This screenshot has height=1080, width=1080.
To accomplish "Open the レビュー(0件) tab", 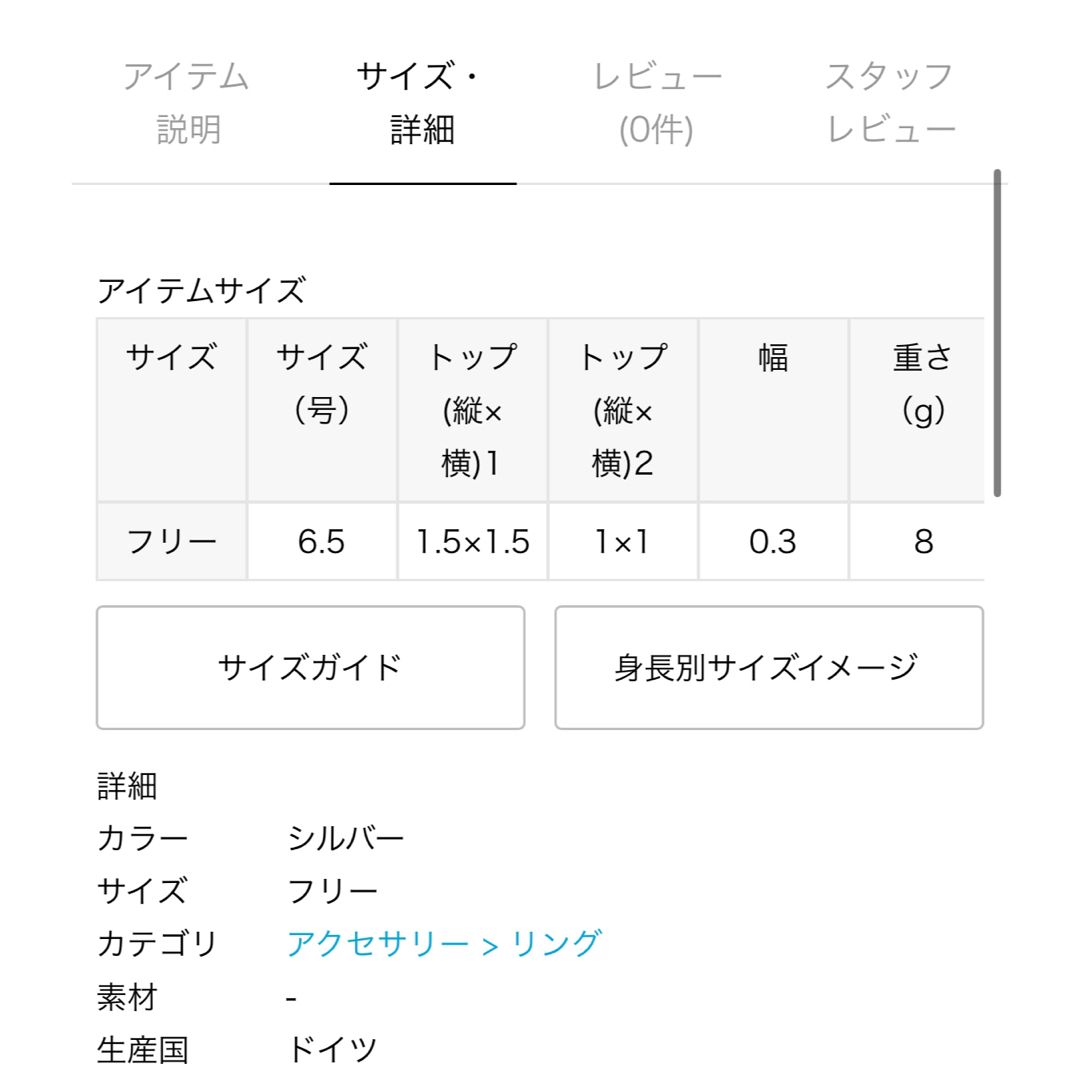I will click(x=656, y=103).
